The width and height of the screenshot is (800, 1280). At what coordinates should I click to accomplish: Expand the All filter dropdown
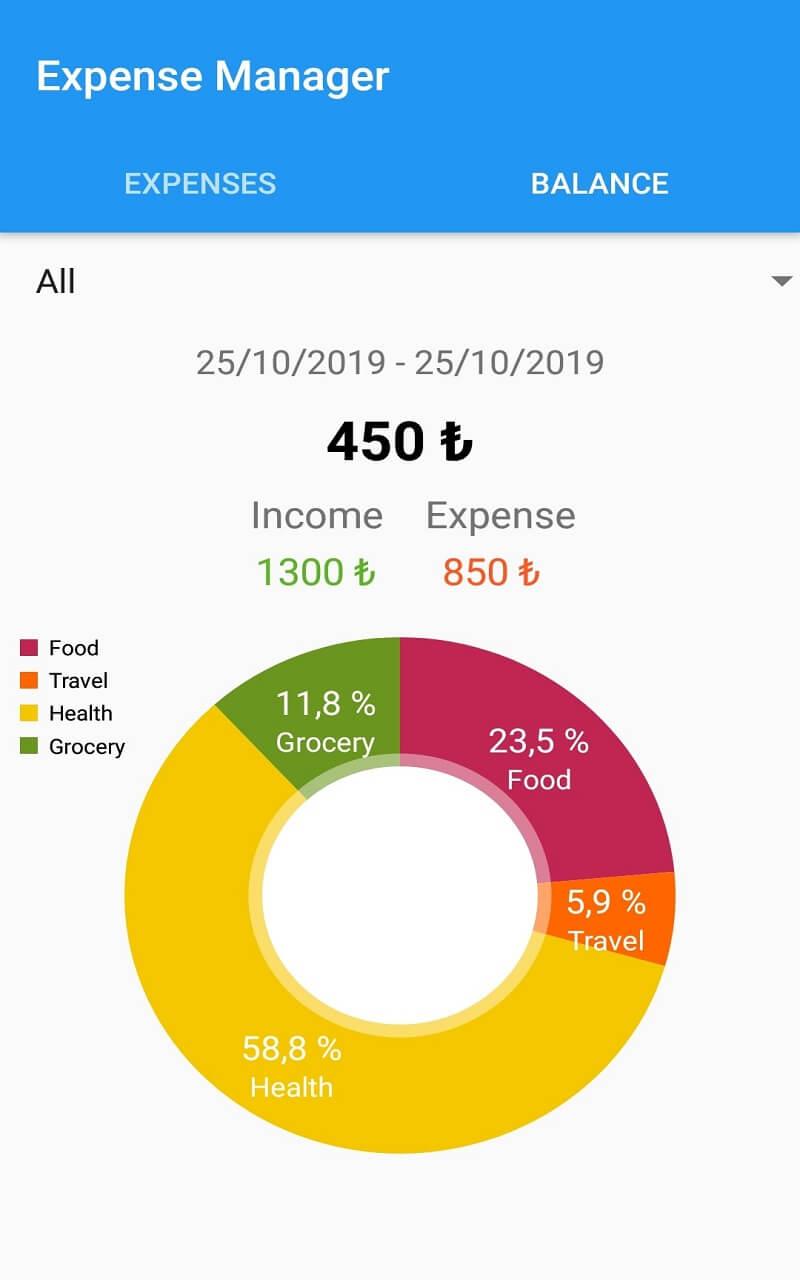(x=400, y=282)
